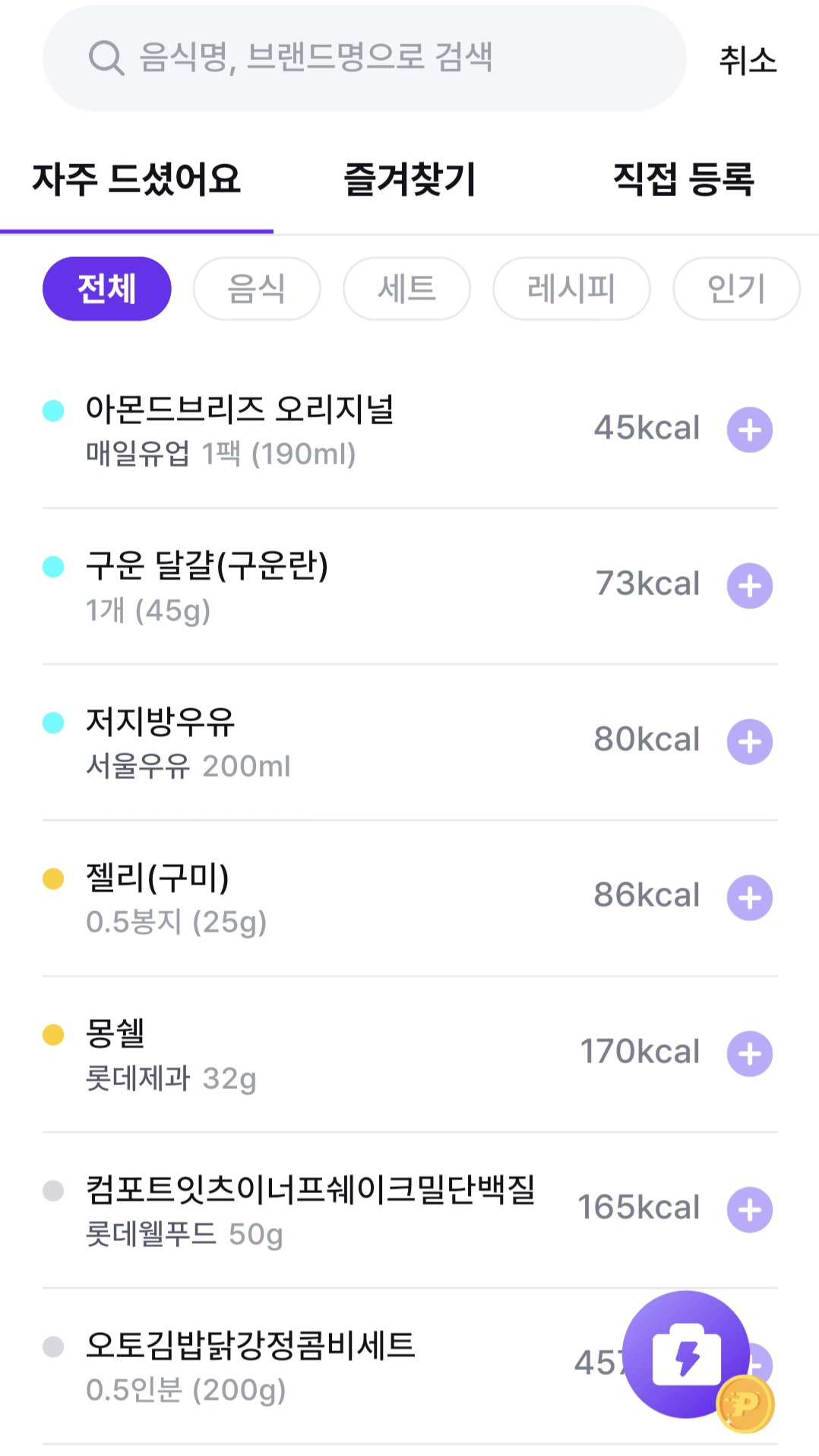The image size is (819, 1456).
Task: Select the 전체 filter chip
Action: (107, 289)
